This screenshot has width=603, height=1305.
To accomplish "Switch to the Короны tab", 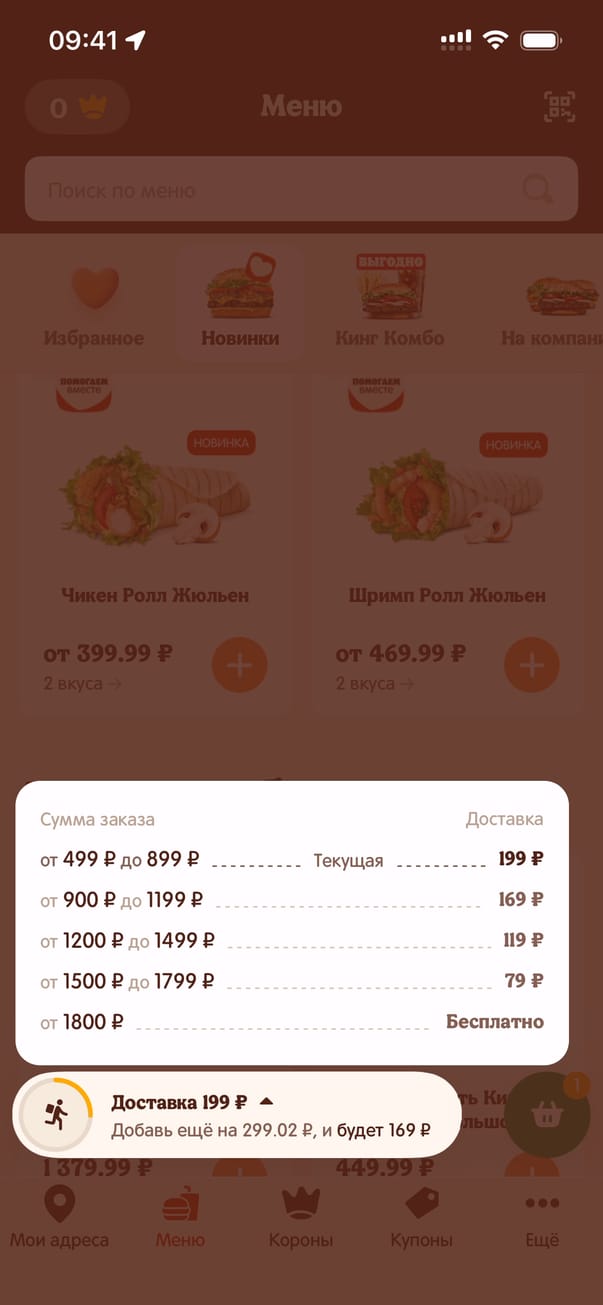I will pos(301,1218).
